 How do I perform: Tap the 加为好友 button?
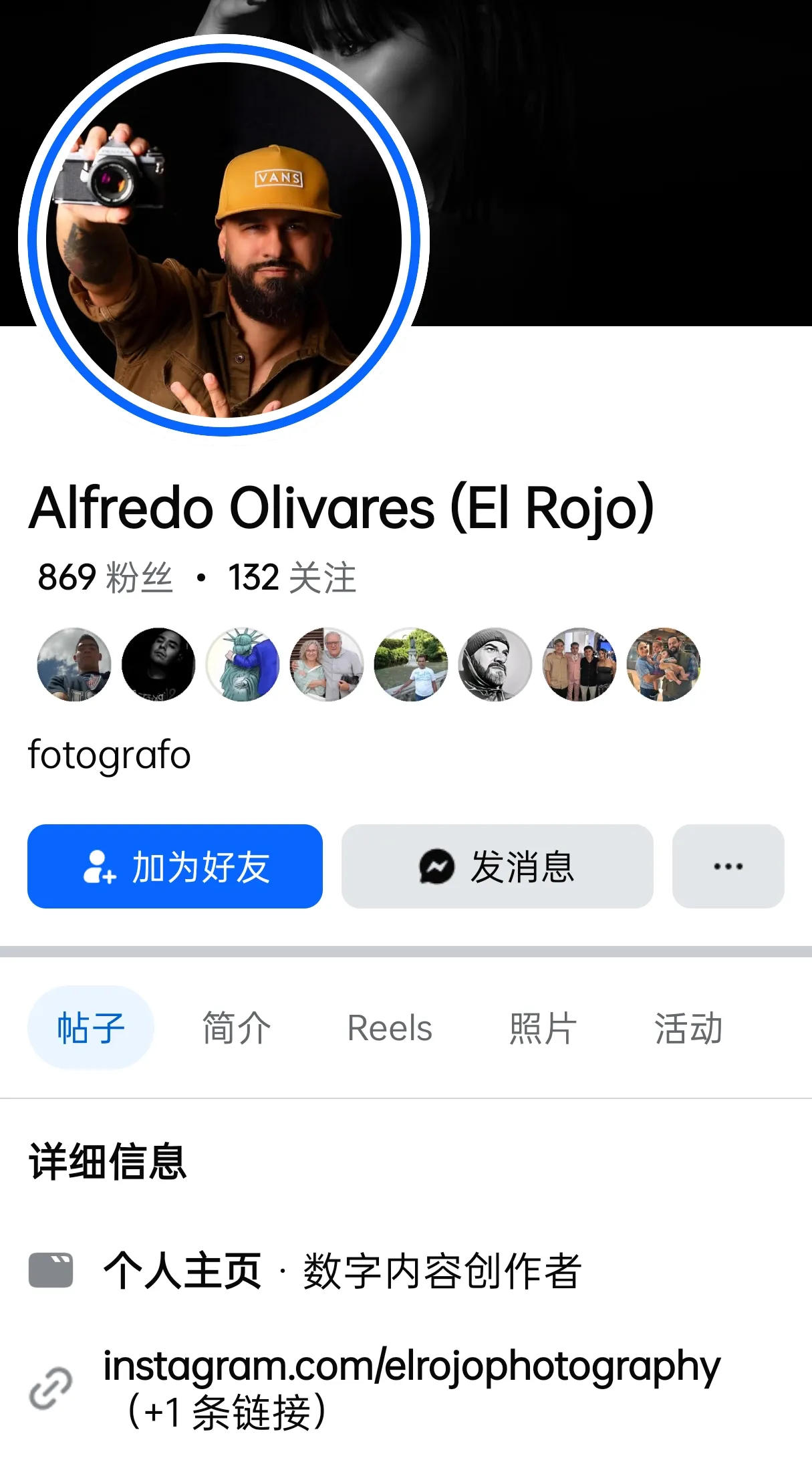[175, 866]
